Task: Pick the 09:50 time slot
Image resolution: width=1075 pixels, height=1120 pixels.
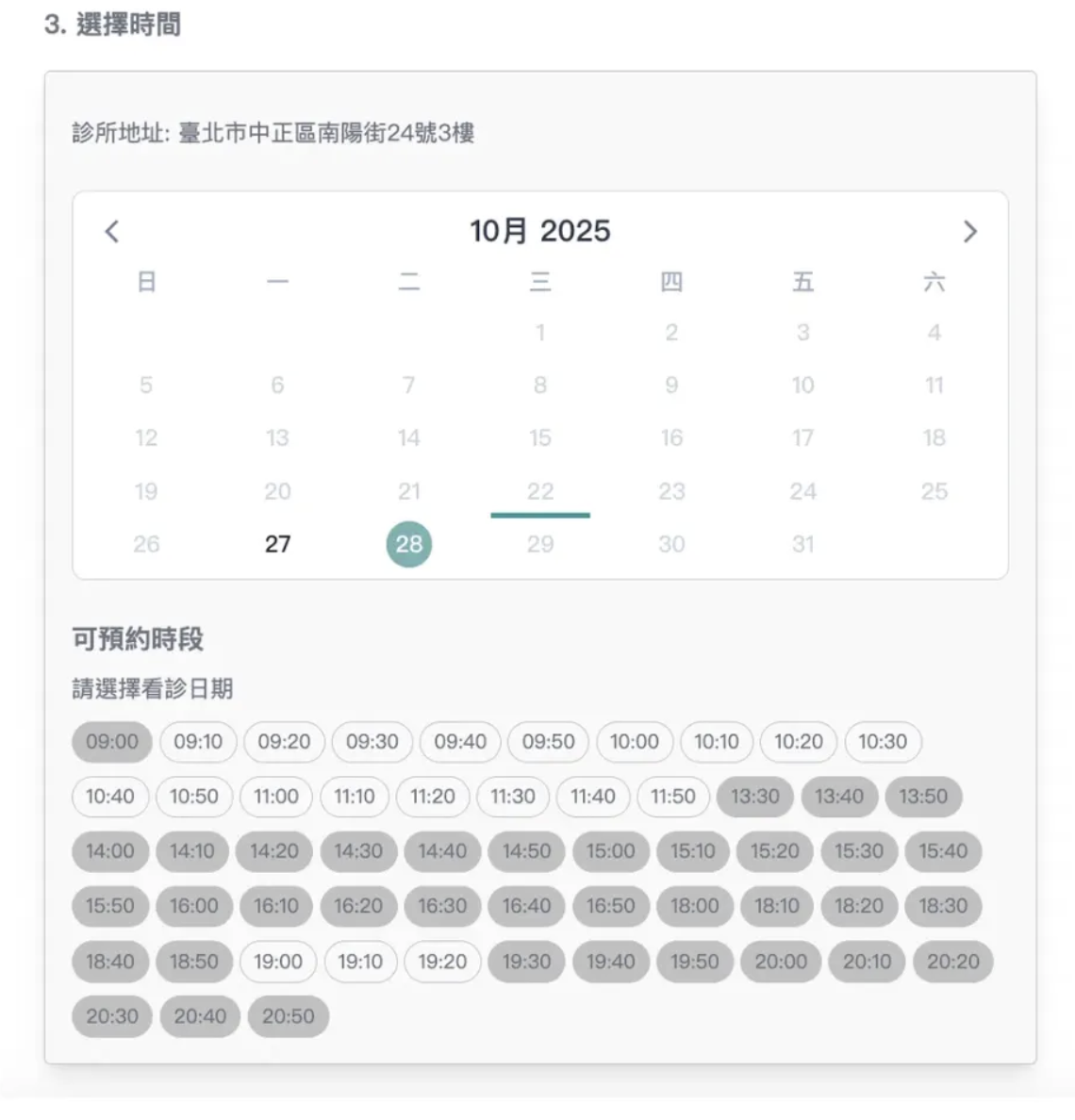Action: [548, 742]
